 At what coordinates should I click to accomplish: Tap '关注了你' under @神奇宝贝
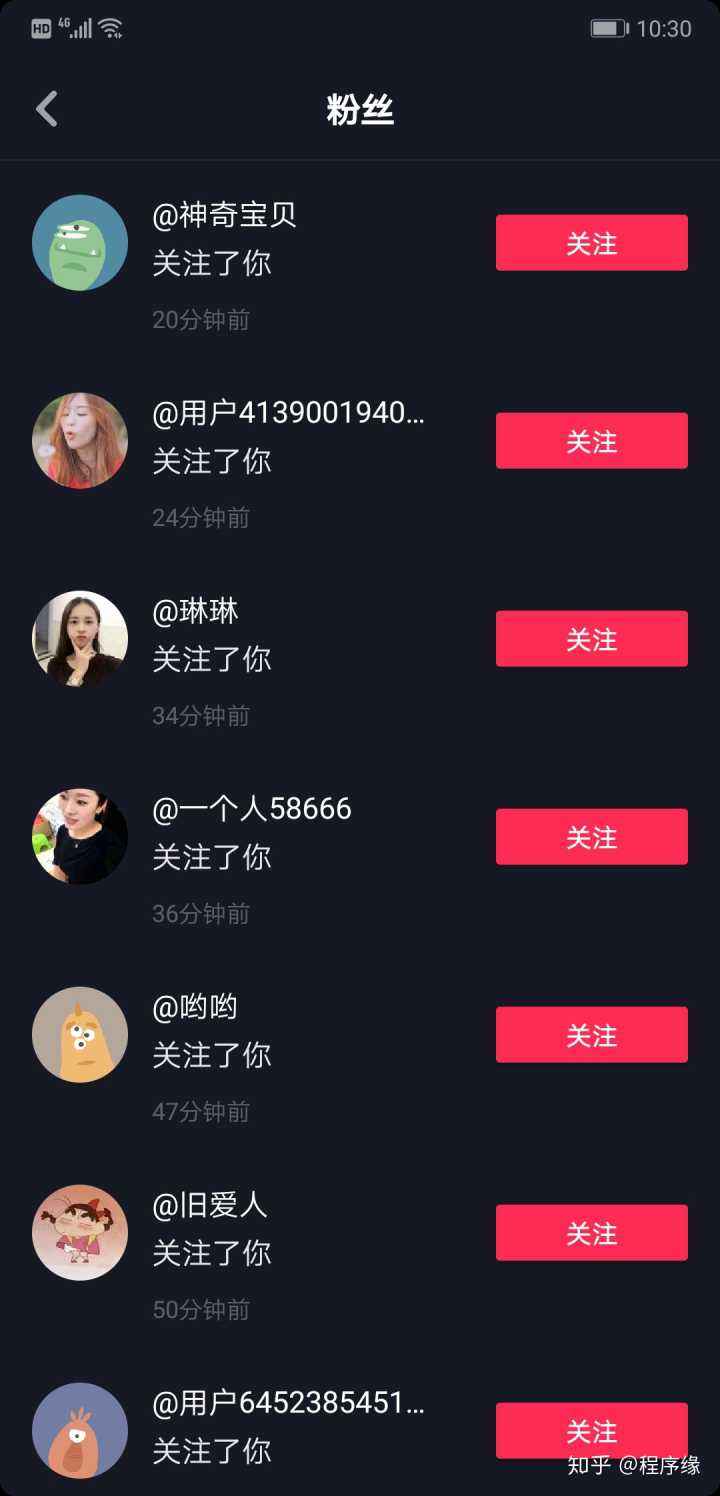coord(210,264)
